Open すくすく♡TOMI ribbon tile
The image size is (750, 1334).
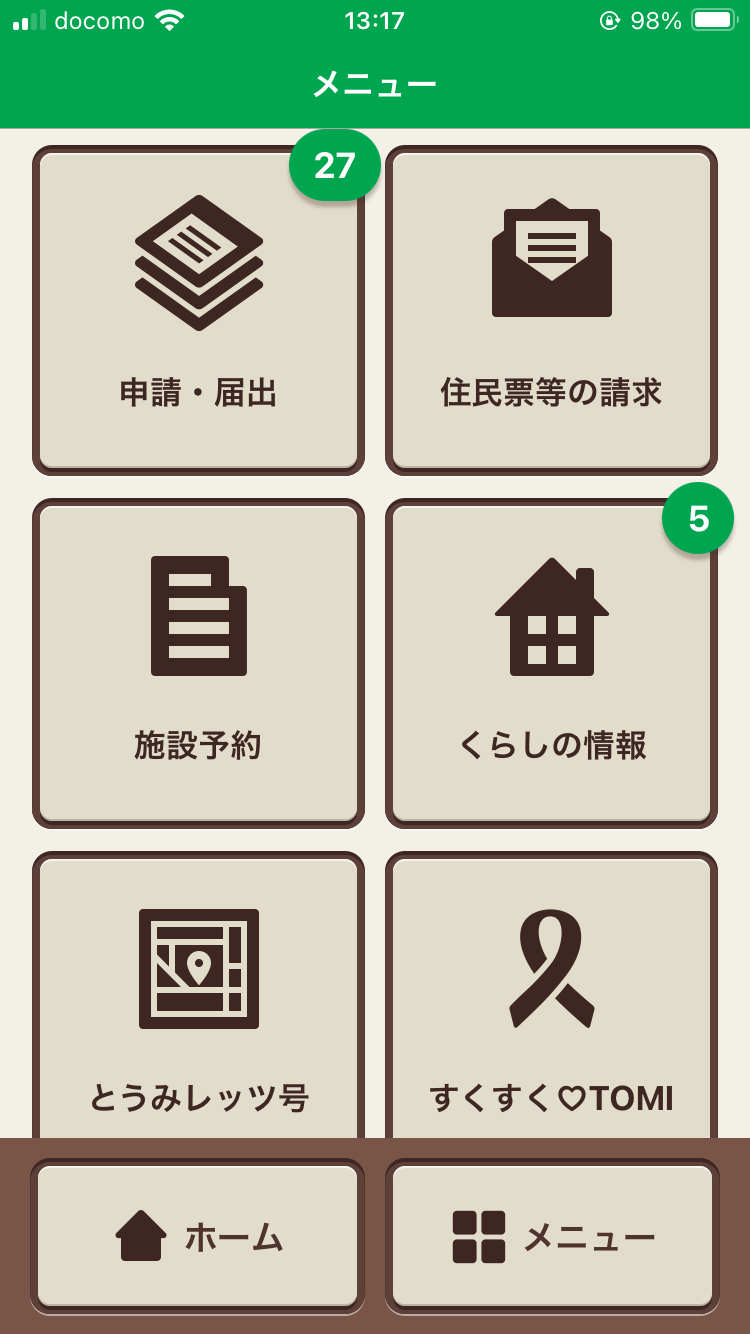[x=551, y=1000]
